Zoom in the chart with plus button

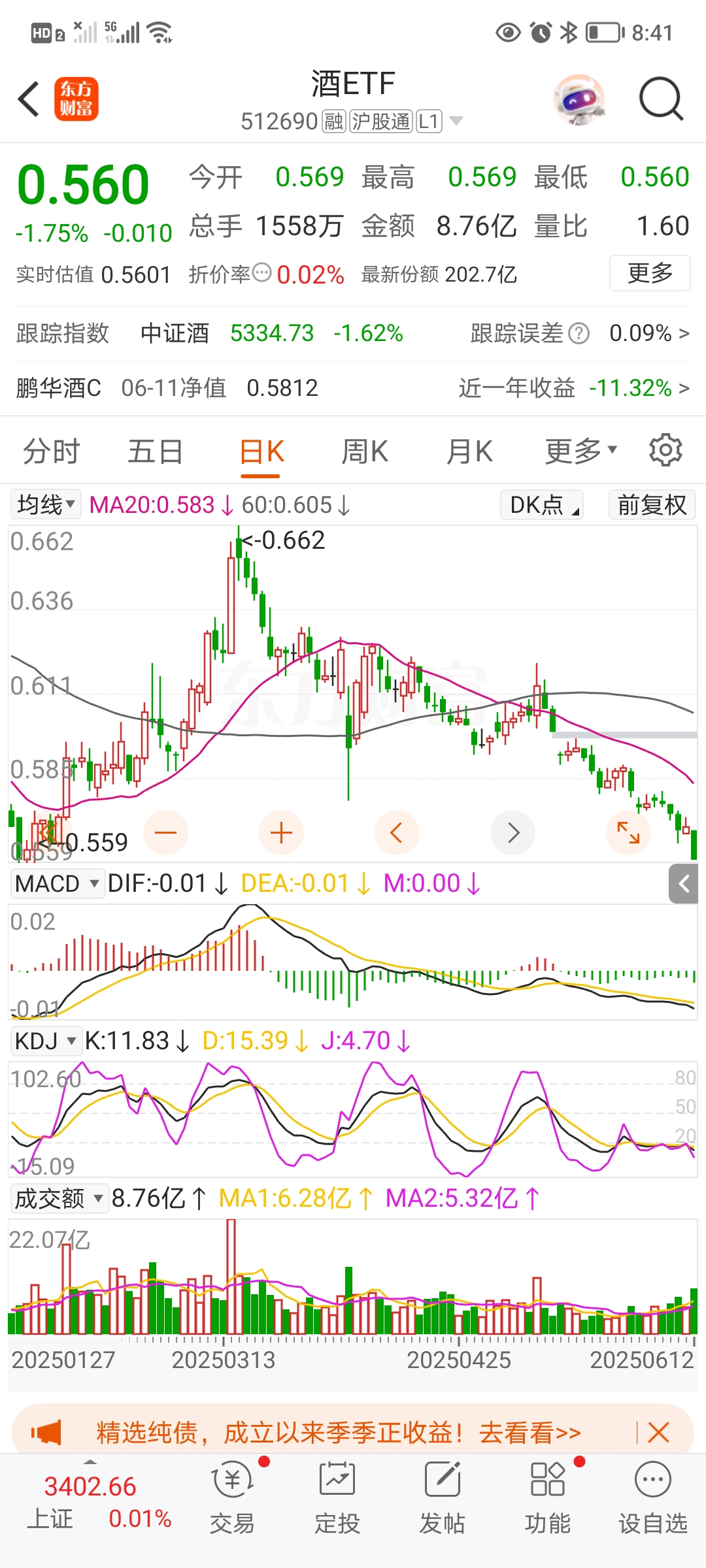[x=281, y=832]
